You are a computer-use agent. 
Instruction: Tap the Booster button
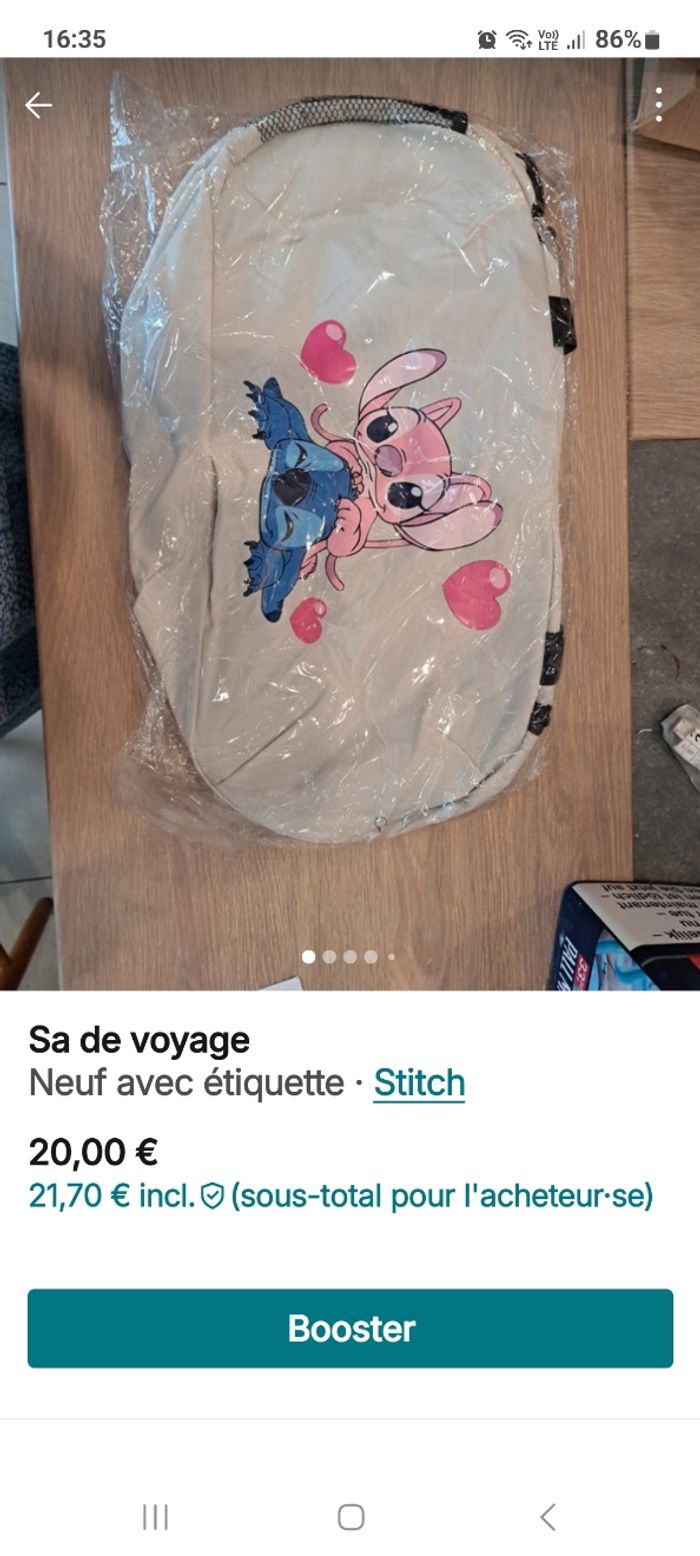pos(350,1328)
